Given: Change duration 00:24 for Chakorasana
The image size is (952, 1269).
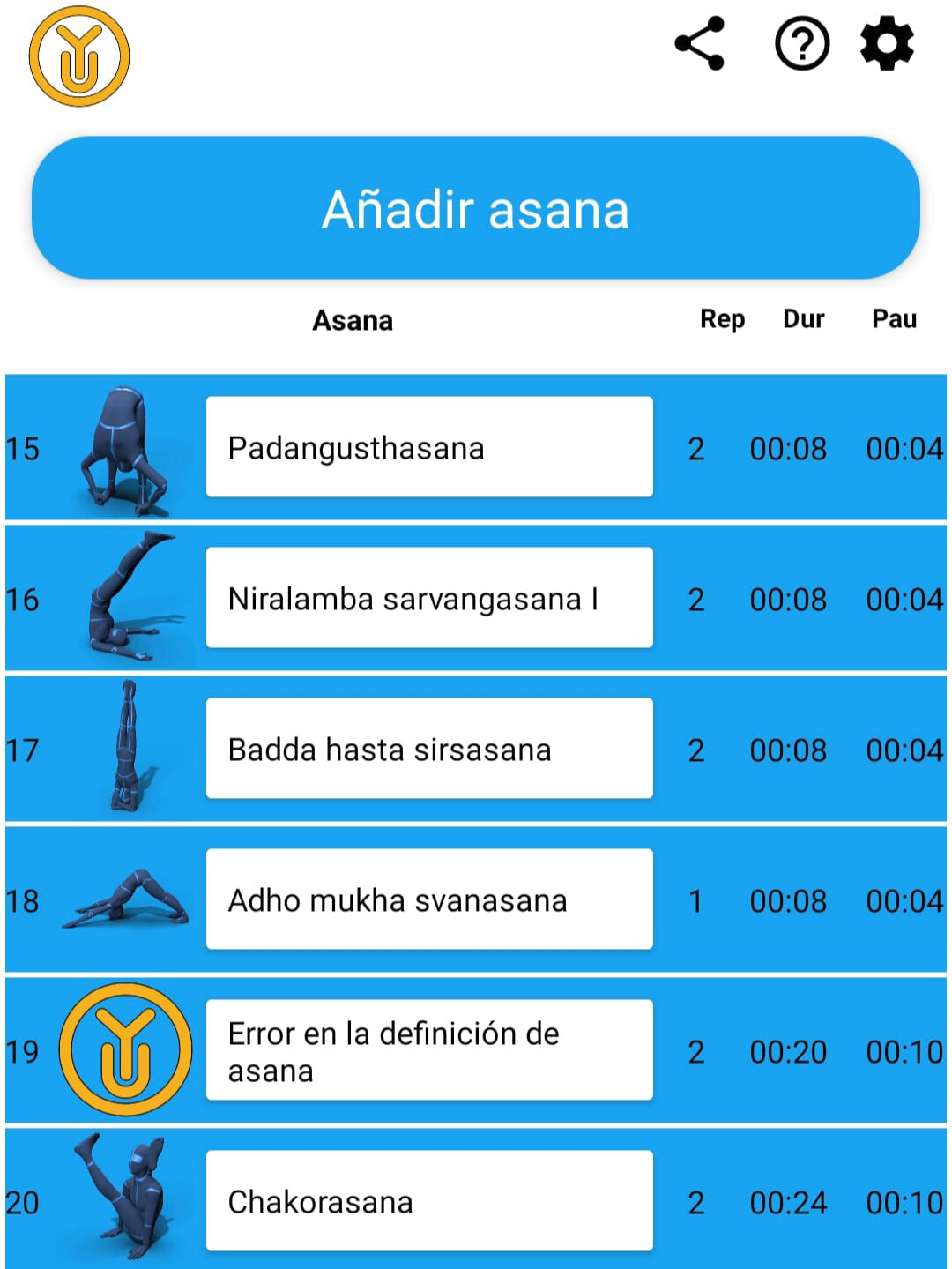Looking at the screenshot, I should pos(788,1203).
